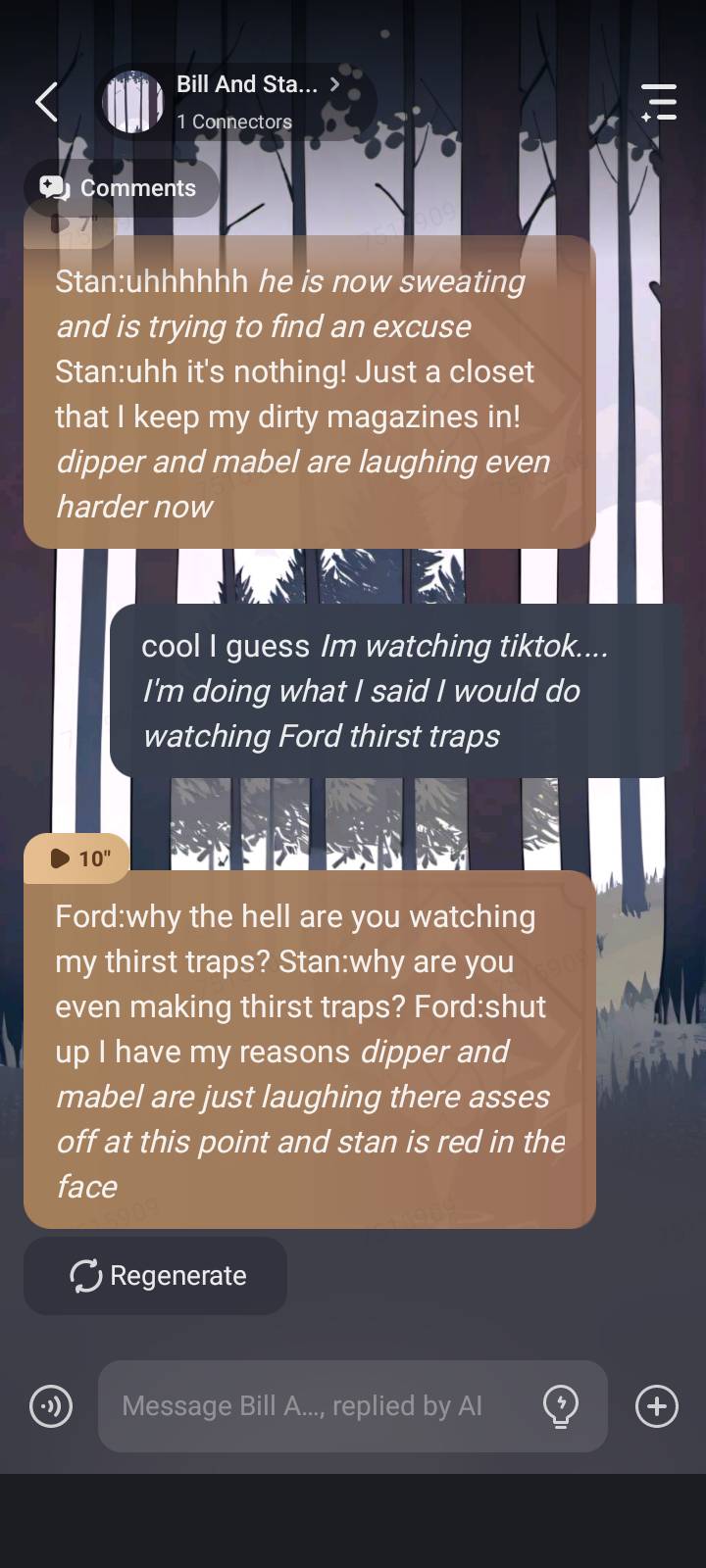Play the 10-second voice message
Image resolution: width=706 pixels, height=1568 pixels.
(78, 858)
